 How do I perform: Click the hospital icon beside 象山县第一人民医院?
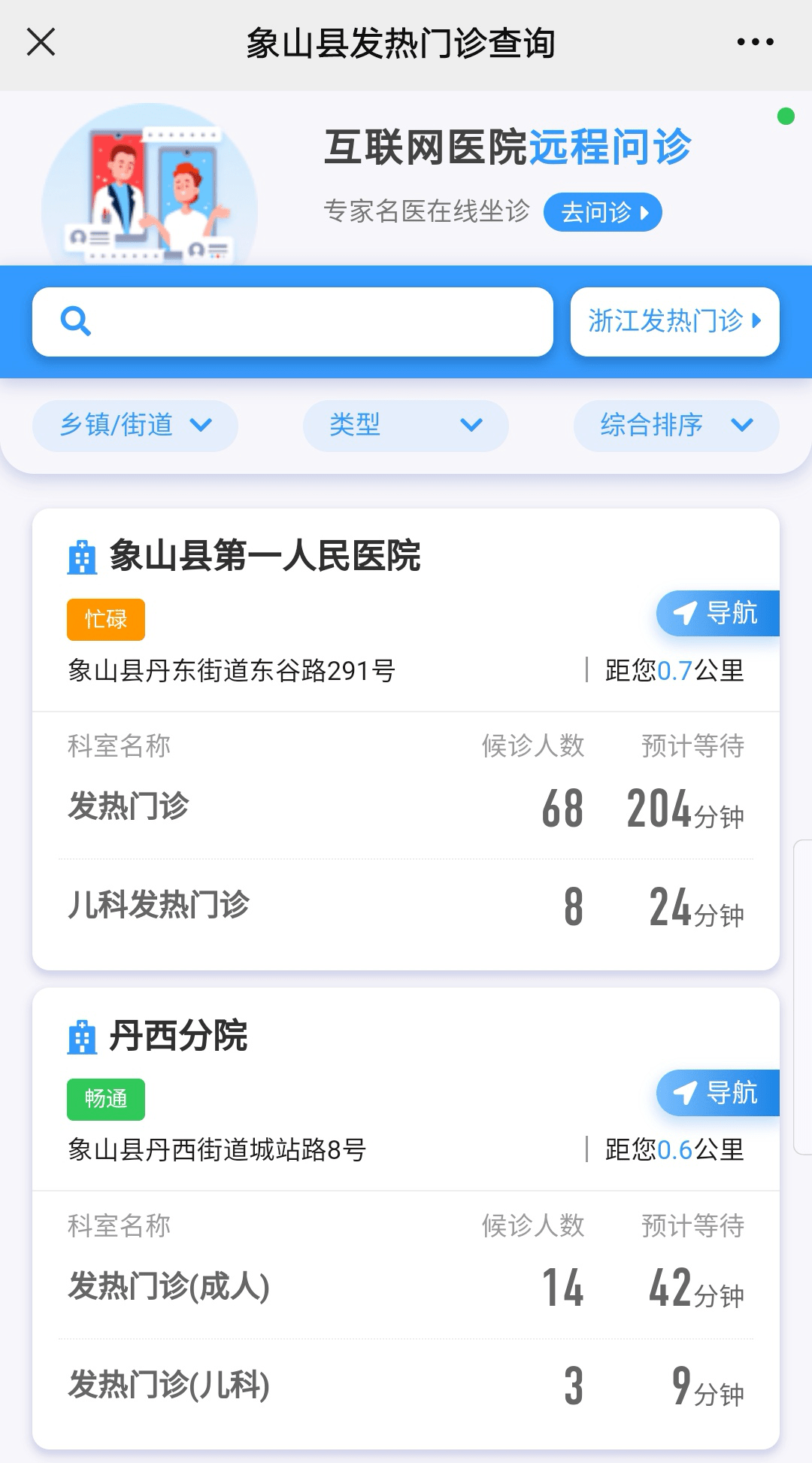coord(83,557)
